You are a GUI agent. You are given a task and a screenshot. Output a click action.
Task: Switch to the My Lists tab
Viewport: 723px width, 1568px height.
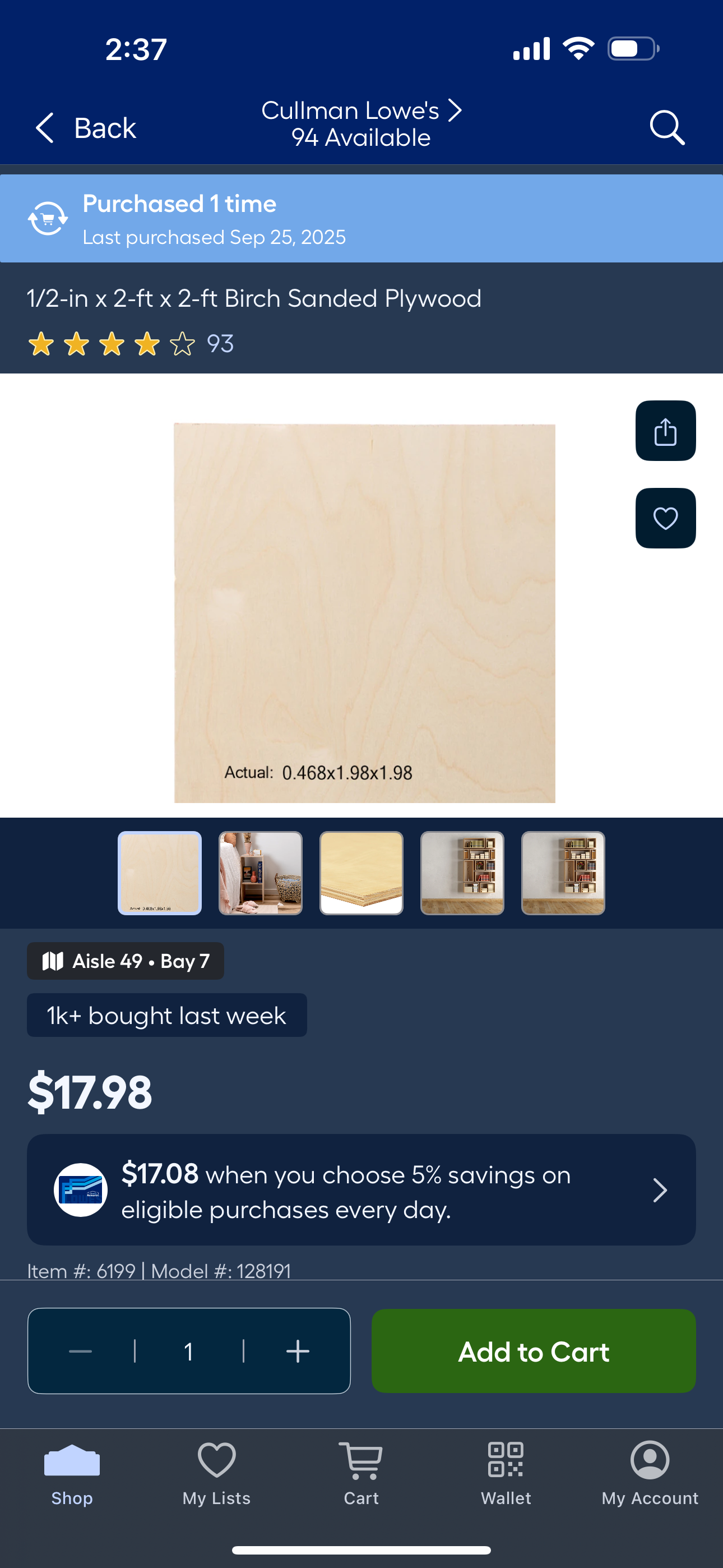pos(217,1473)
